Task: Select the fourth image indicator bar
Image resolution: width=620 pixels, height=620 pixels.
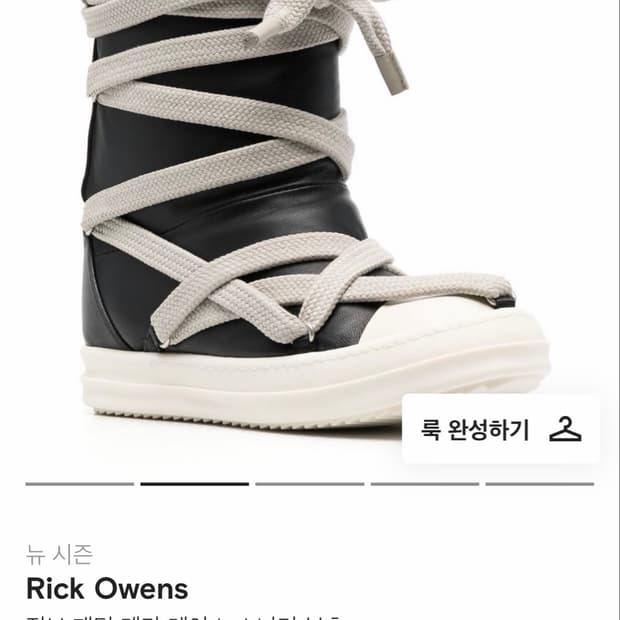Action: [425, 484]
